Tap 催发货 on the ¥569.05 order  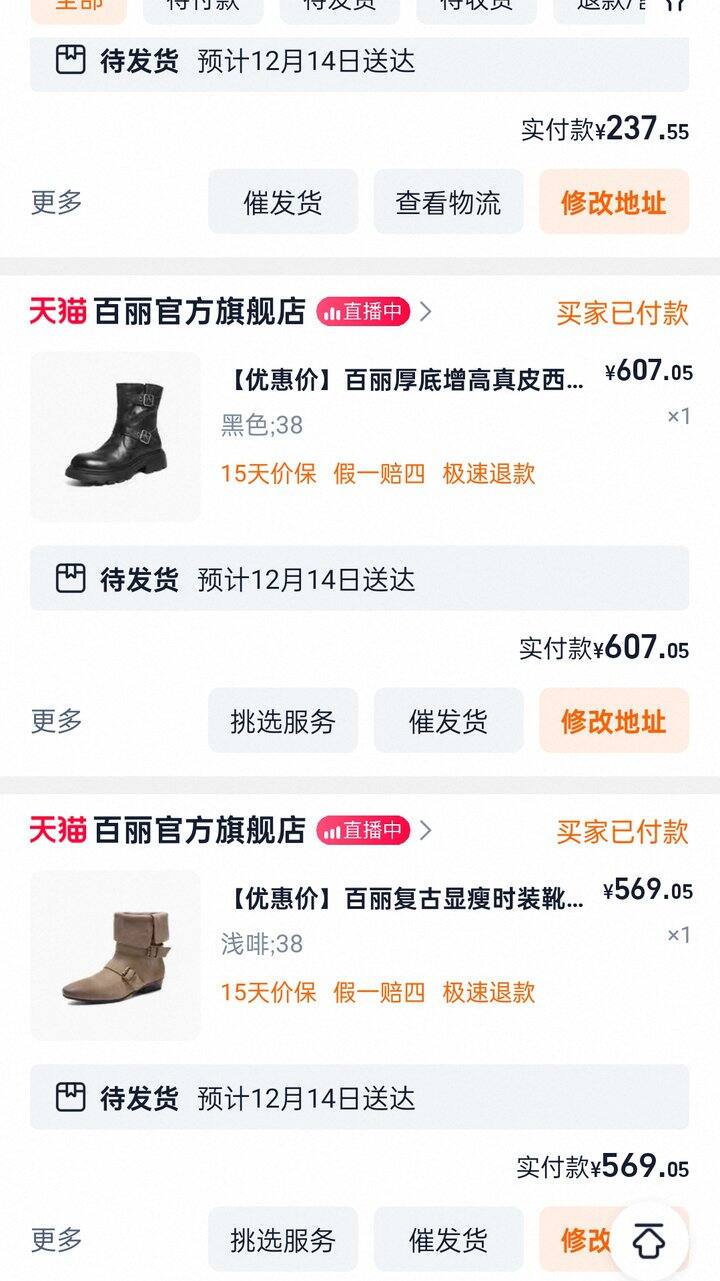(x=448, y=1240)
